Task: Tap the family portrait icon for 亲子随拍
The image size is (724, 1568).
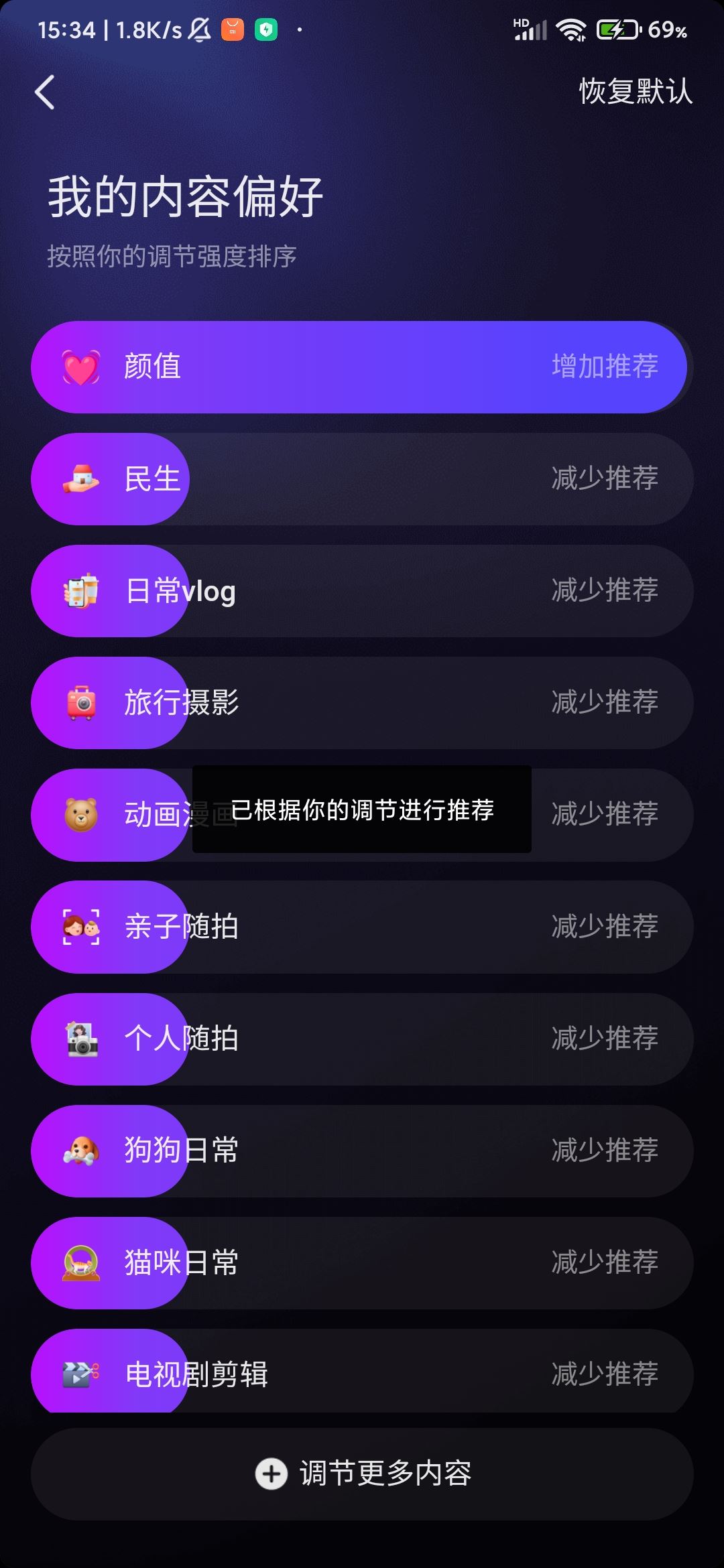Action: (x=80, y=927)
